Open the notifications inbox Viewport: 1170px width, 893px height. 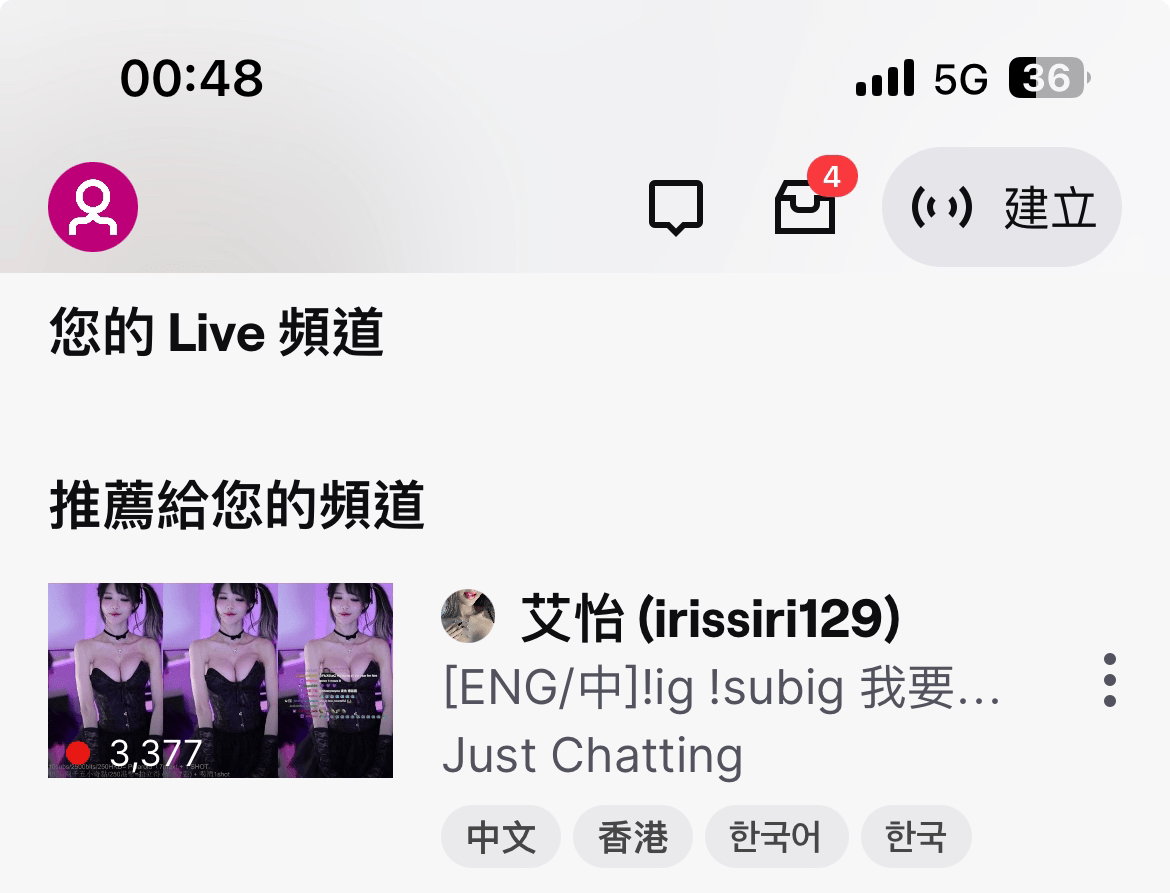click(805, 207)
